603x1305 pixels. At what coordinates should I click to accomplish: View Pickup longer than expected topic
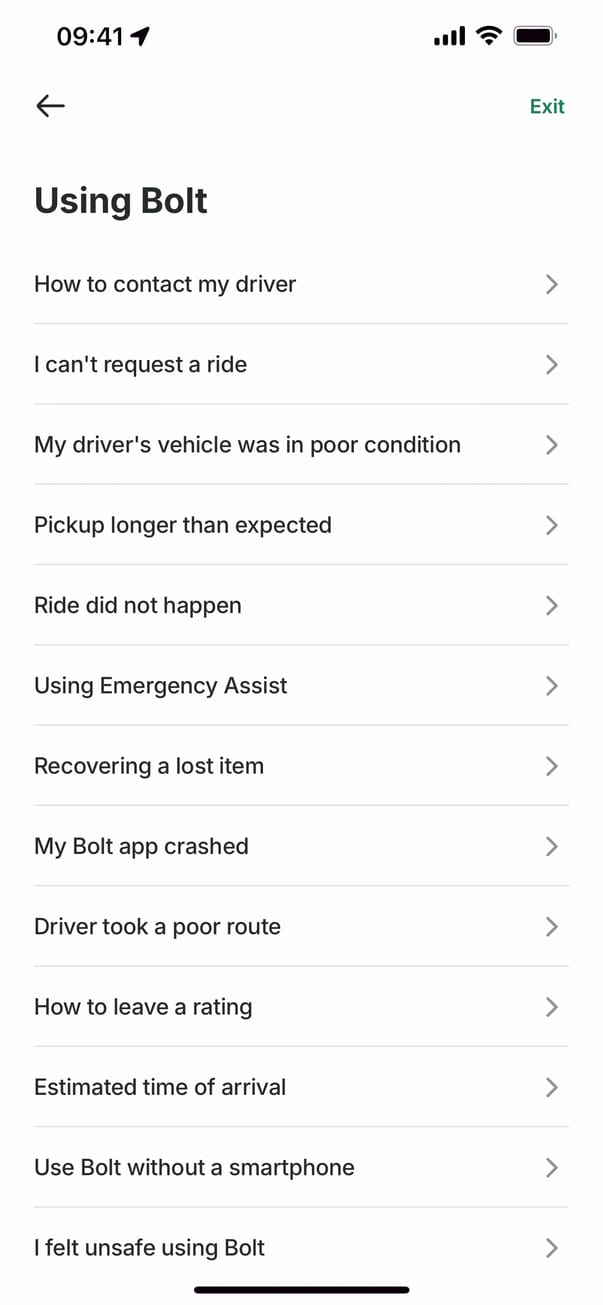click(183, 525)
